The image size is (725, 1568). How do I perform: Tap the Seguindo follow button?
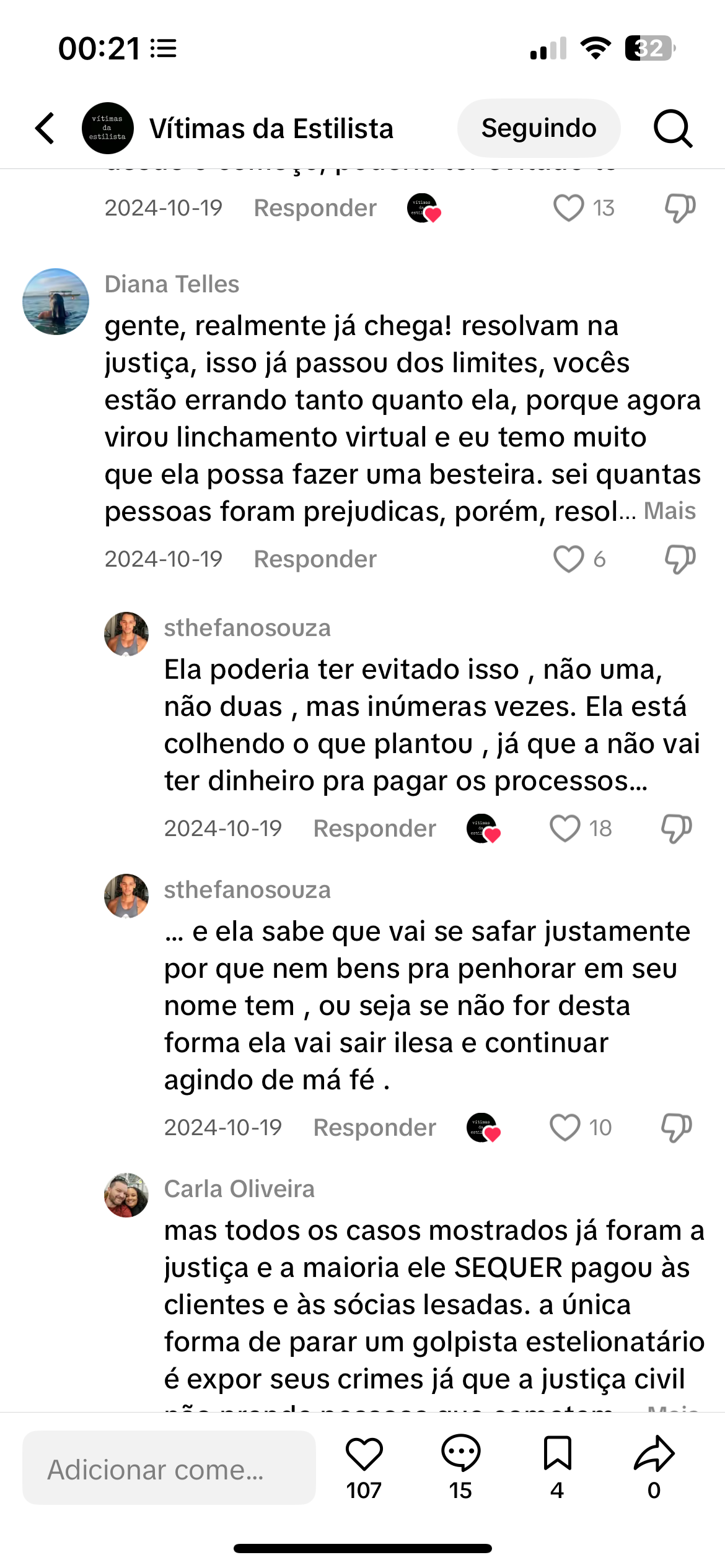tap(538, 128)
